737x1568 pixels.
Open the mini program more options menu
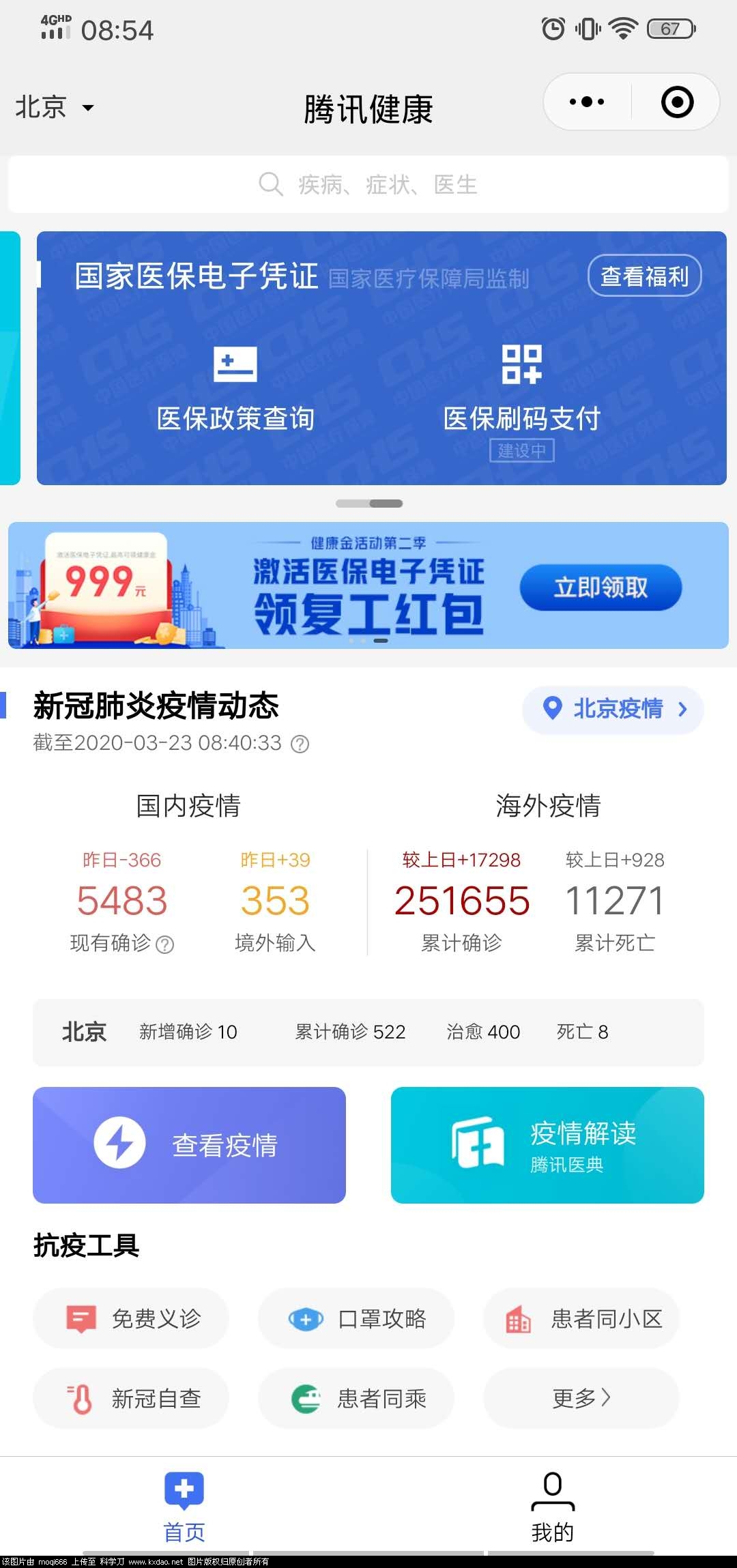[x=587, y=102]
